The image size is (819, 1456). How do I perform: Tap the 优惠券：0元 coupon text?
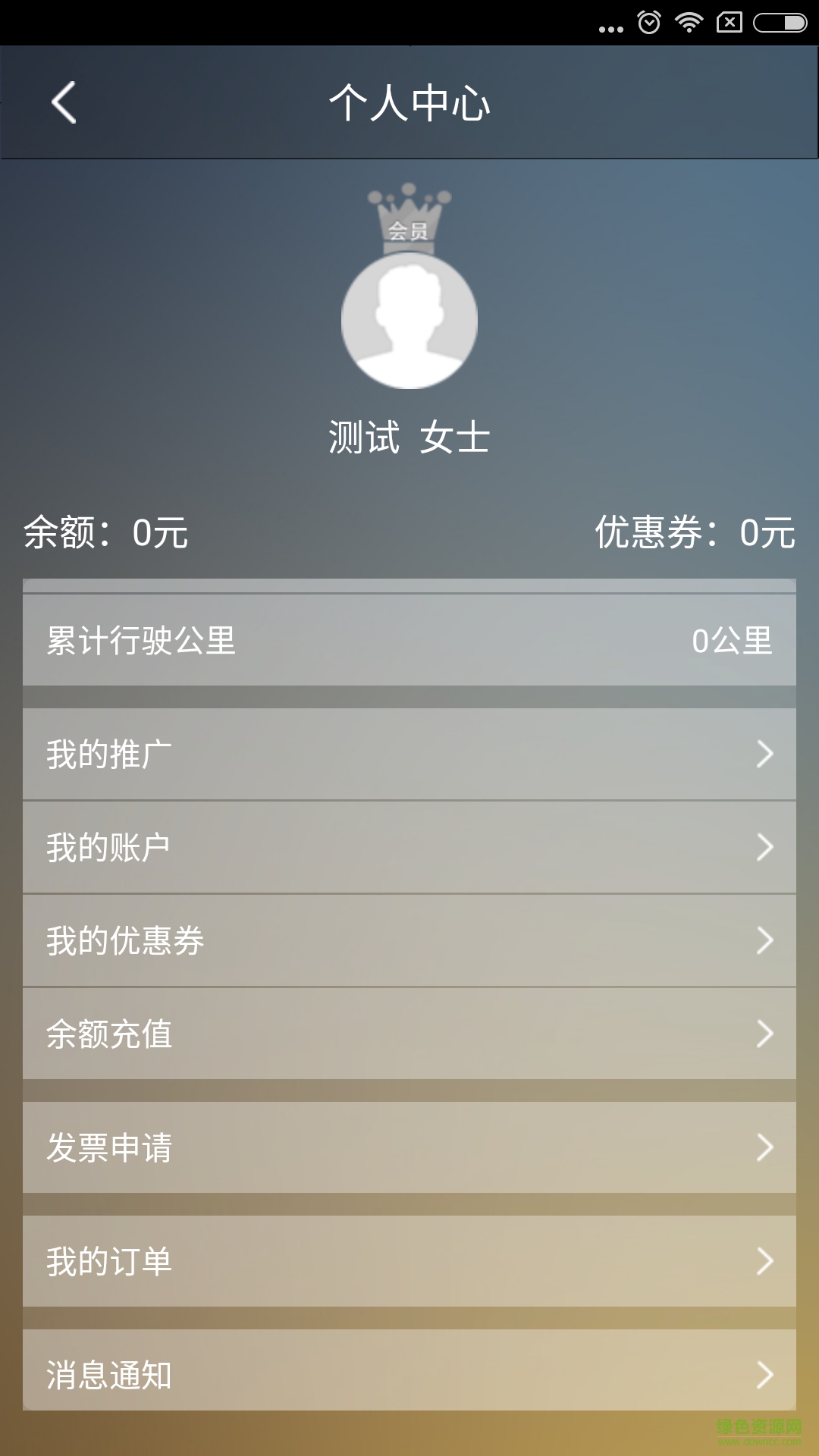[692, 535]
